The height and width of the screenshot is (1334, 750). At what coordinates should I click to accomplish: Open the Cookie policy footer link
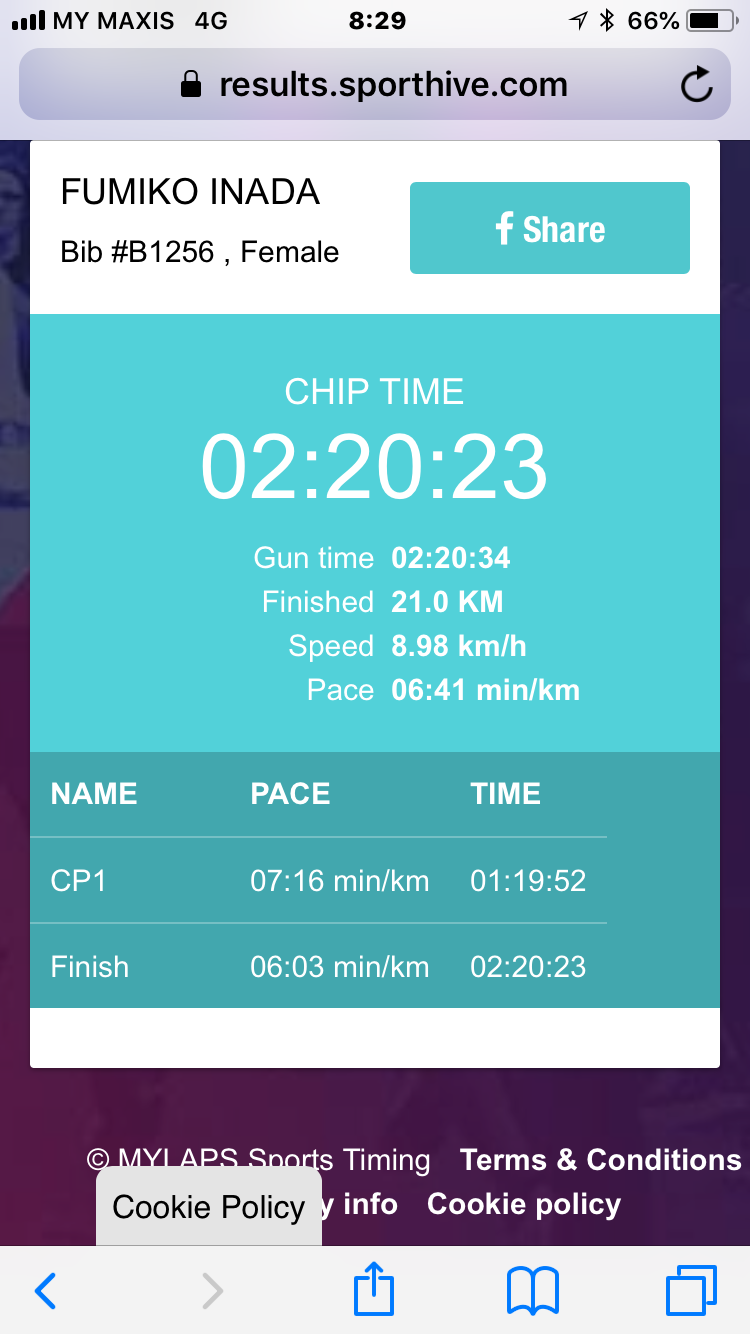pos(524,1204)
